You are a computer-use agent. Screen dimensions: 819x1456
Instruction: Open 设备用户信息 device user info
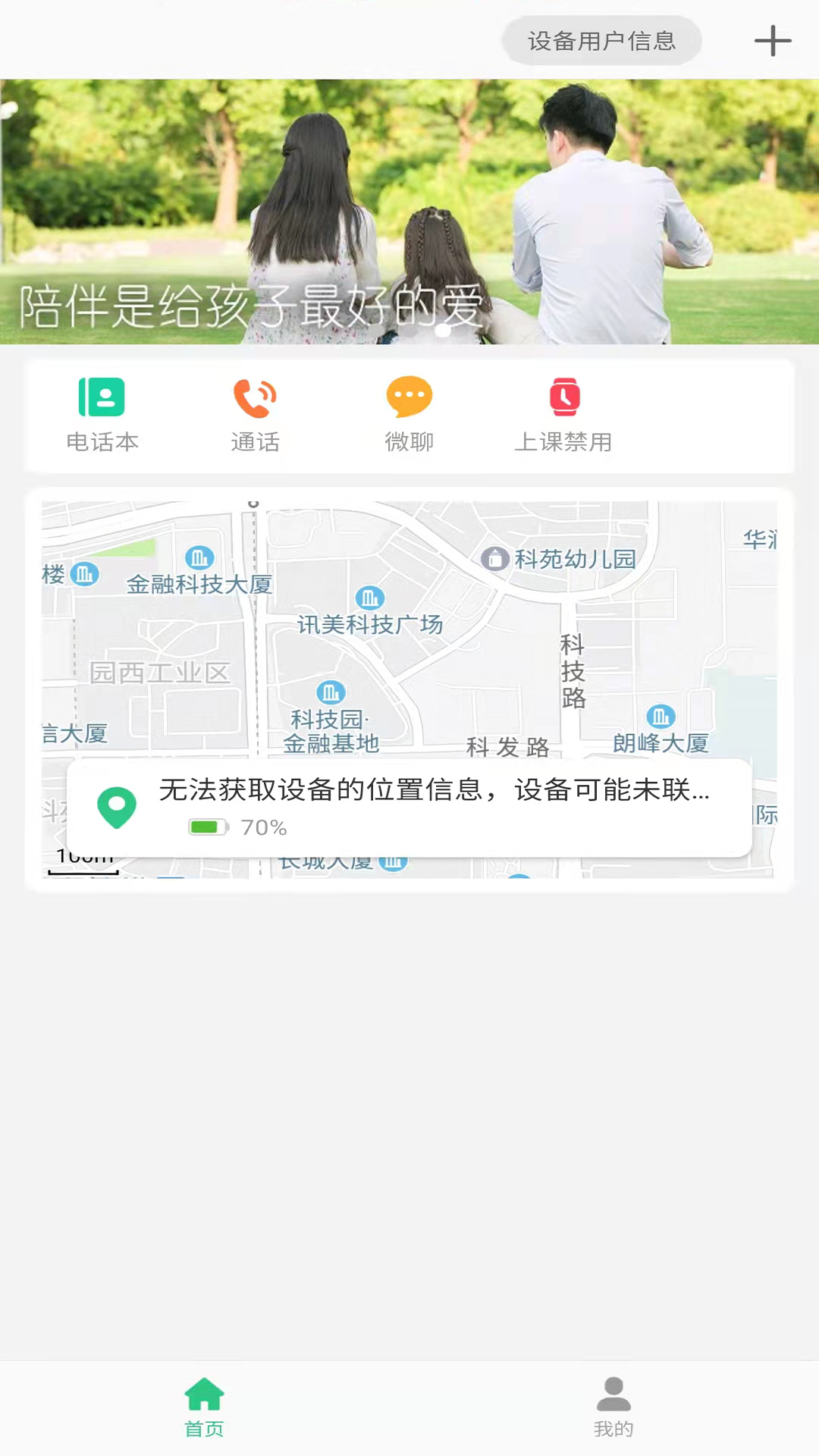coord(601,41)
